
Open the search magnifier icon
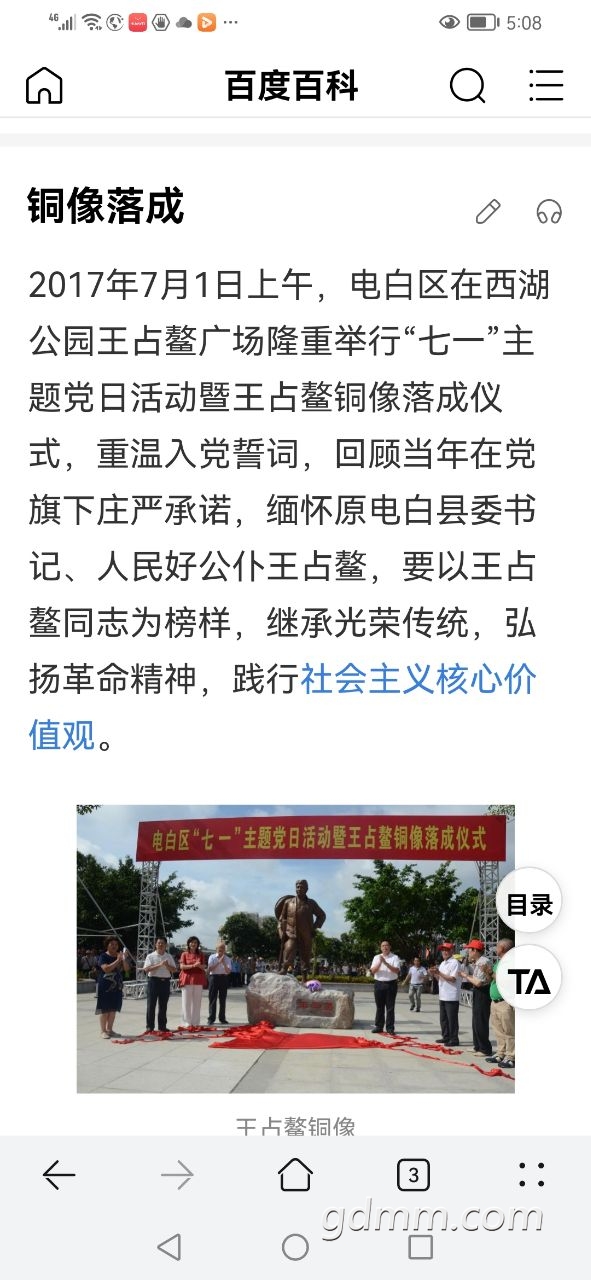(x=467, y=86)
